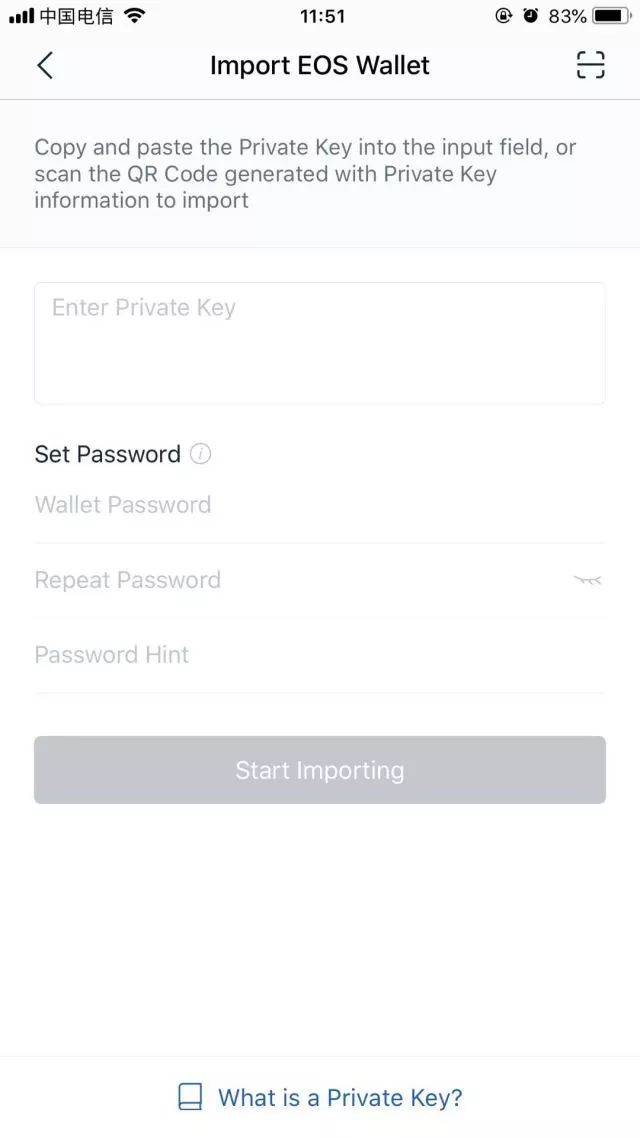
Task: Select the Password Hint field
Action: pos(300,655)
